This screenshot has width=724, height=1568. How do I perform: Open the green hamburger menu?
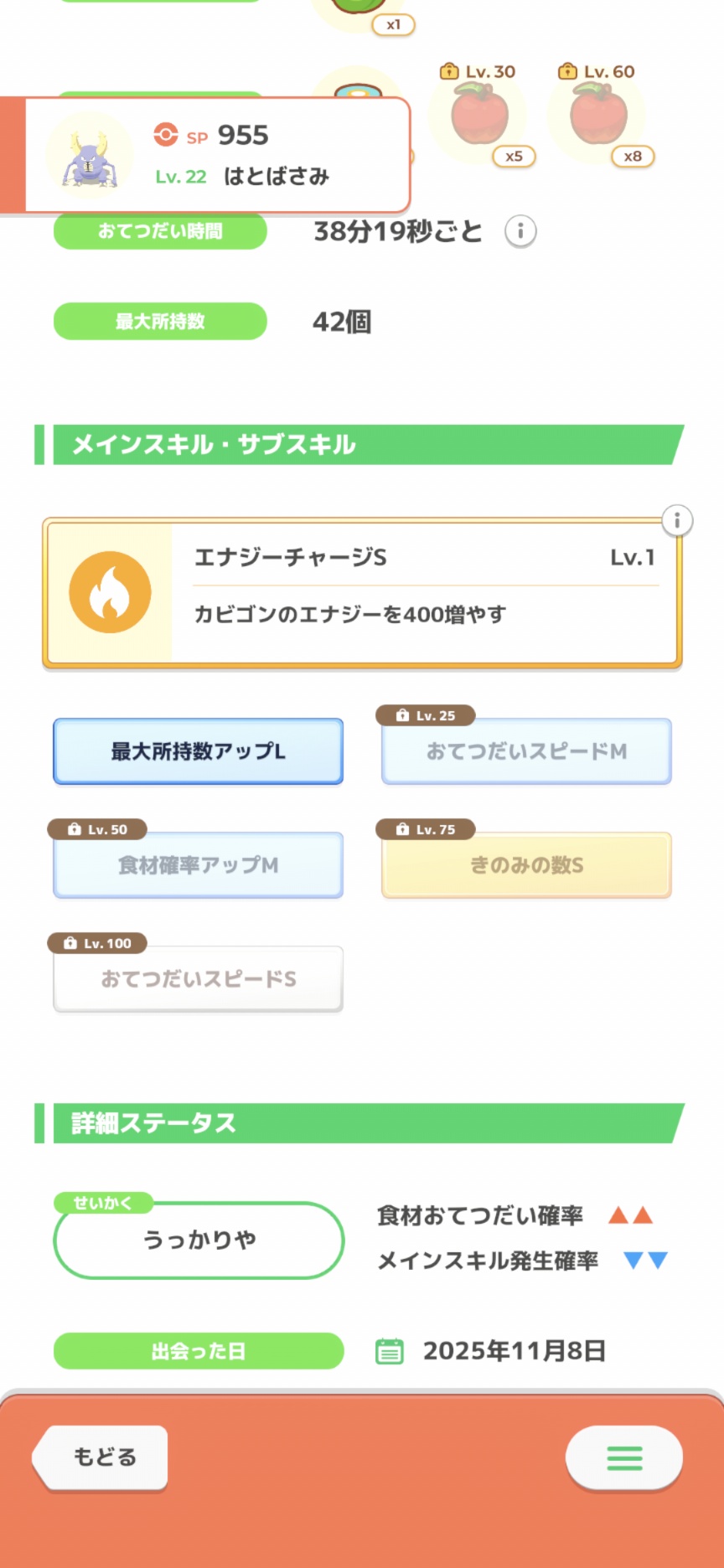(624, 1458)
